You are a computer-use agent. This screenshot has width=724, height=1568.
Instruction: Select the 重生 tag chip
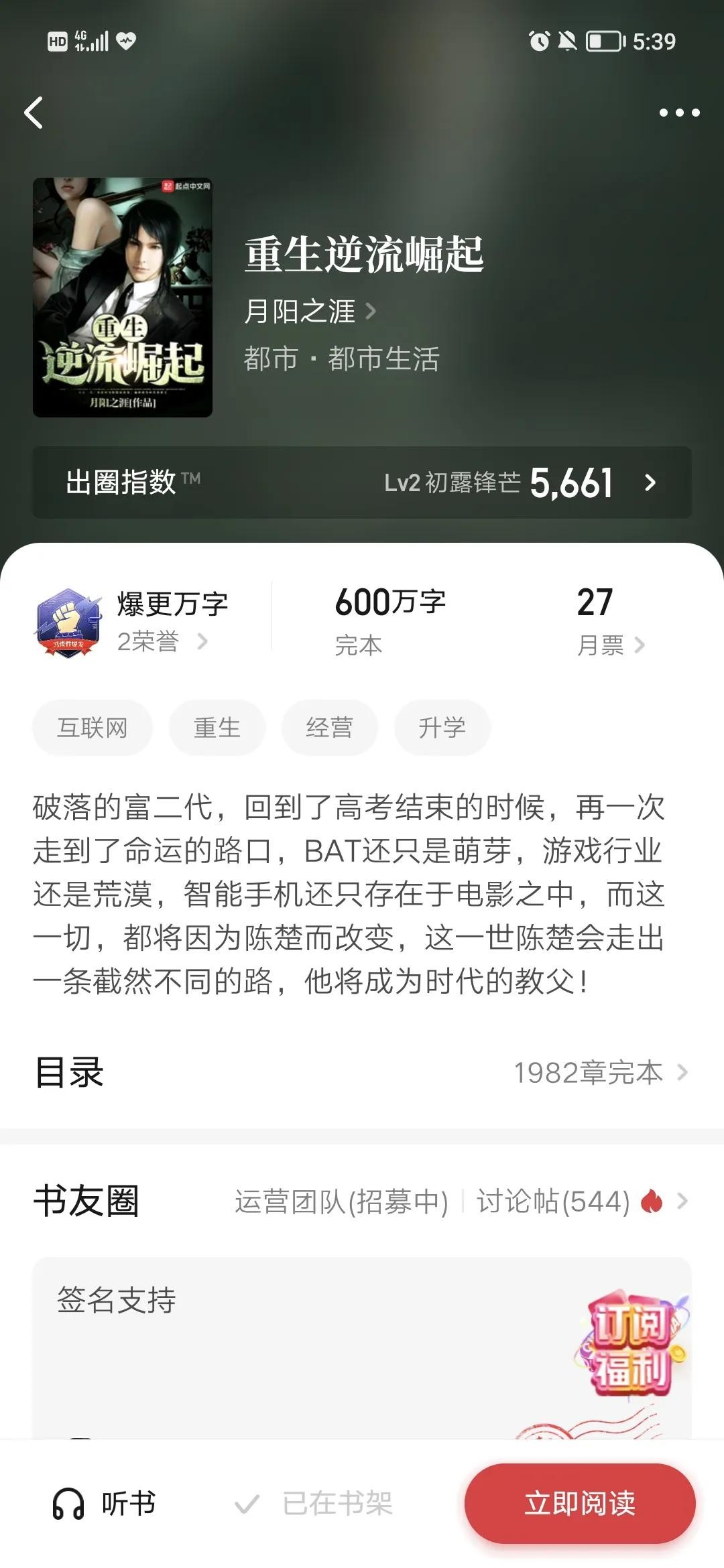(x=217, y=728)
